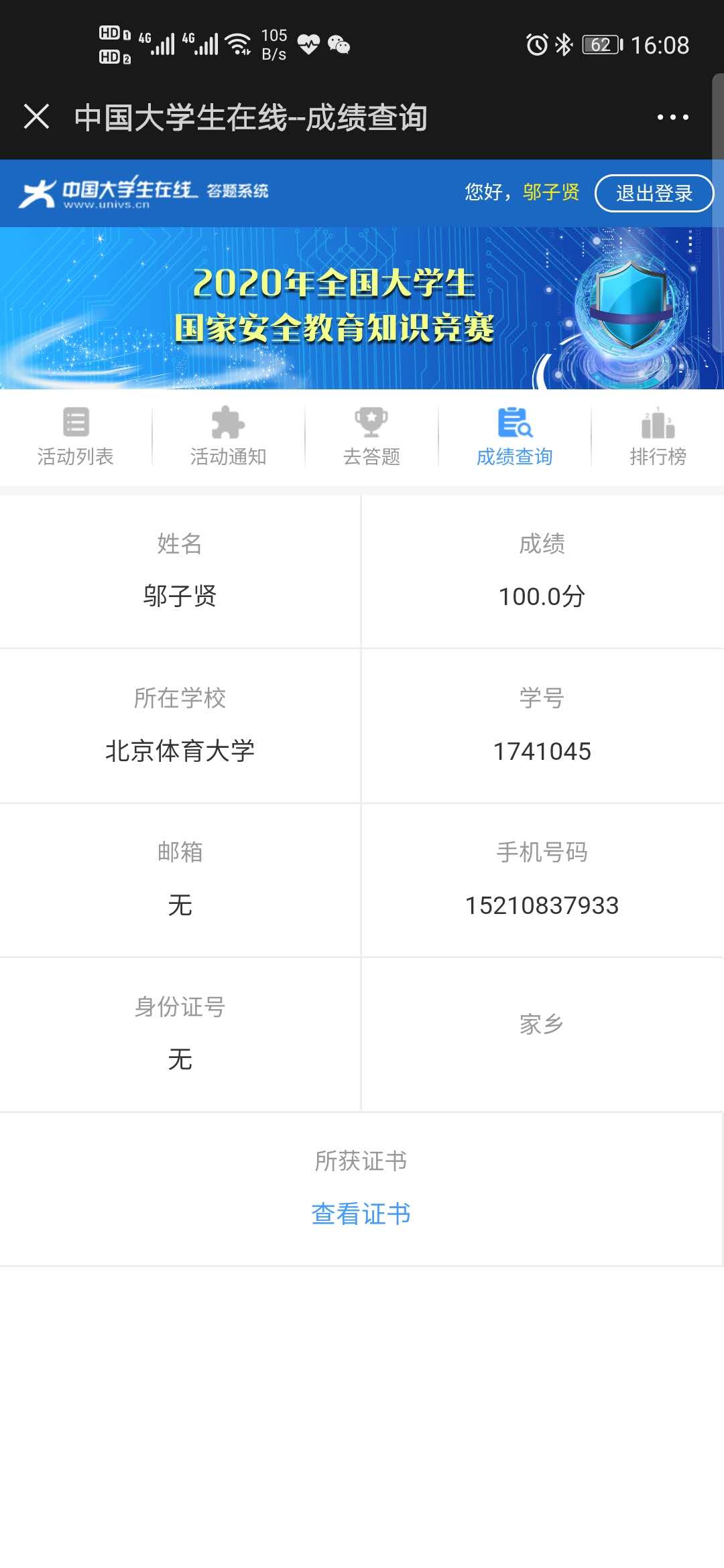
Task: Tap the WiFi signal icon
Action: pyautogui.click(x=238, y=44)
